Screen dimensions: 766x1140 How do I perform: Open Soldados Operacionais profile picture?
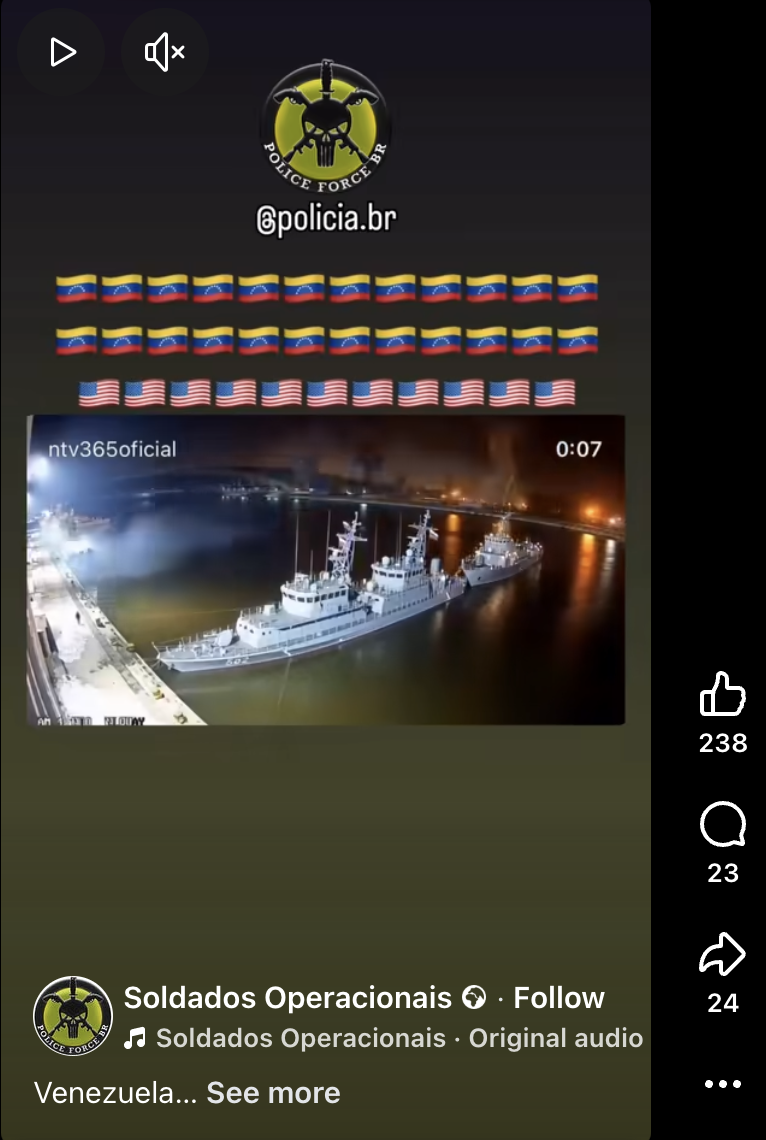73,1016
